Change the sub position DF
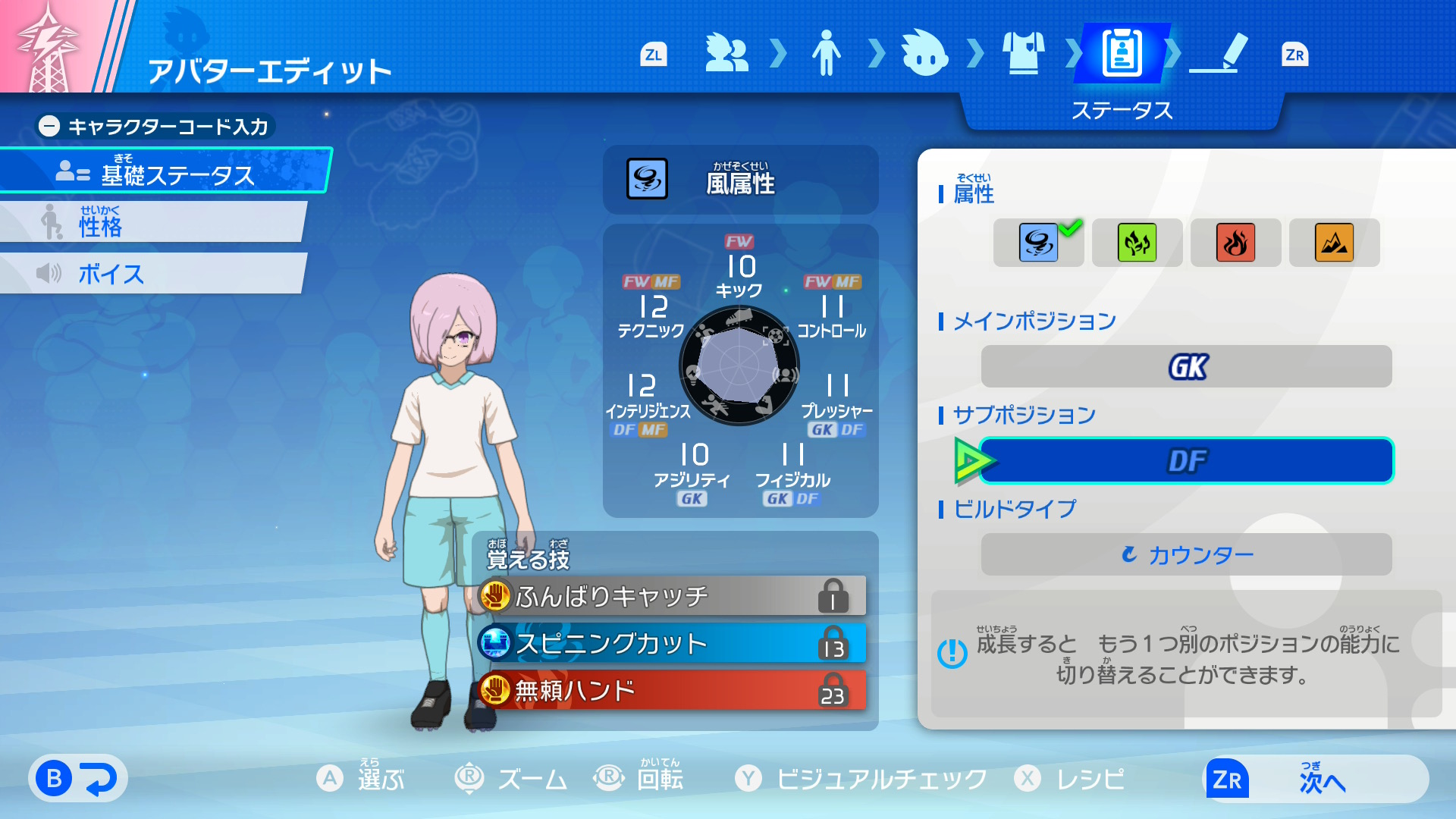Screen dimensions: 1456x819 point(1186,461)
